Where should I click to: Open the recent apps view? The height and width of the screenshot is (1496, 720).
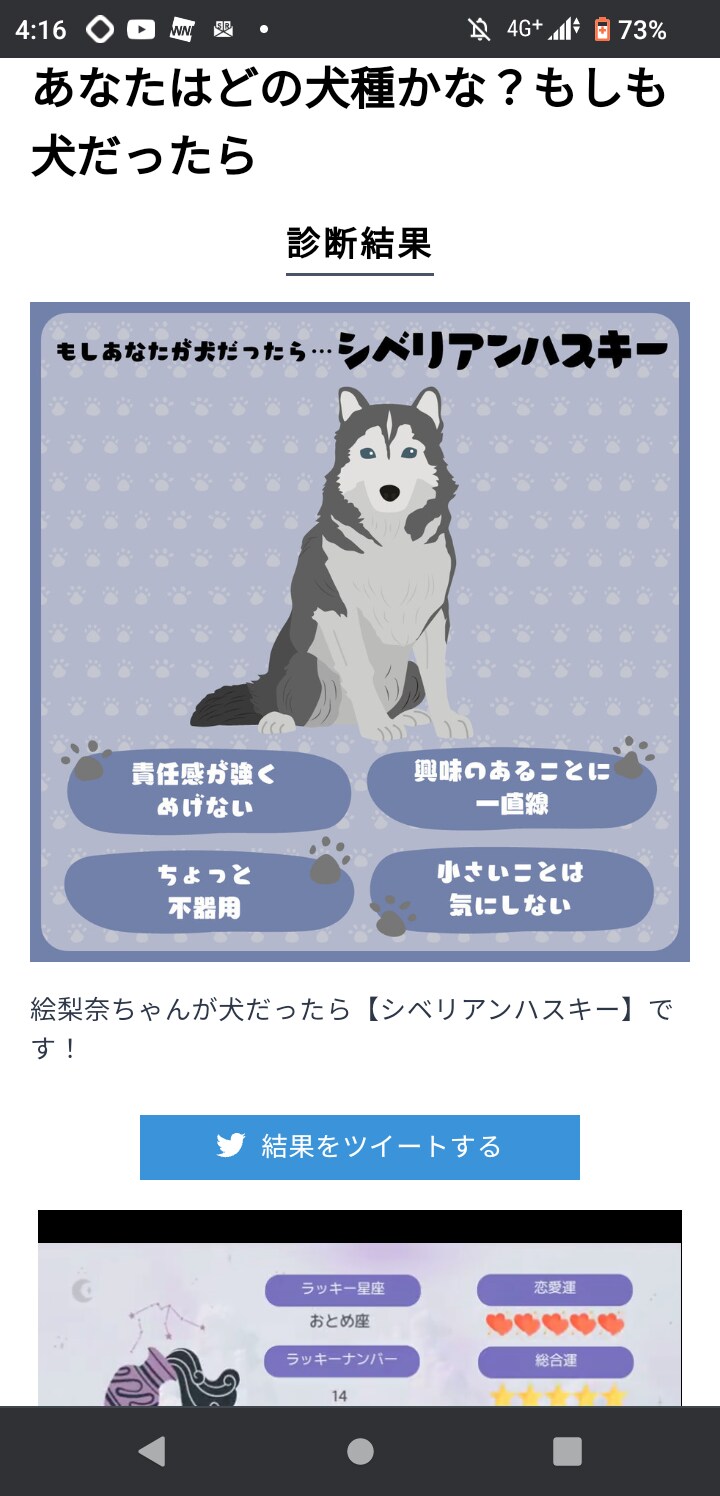click(567, 1451)
